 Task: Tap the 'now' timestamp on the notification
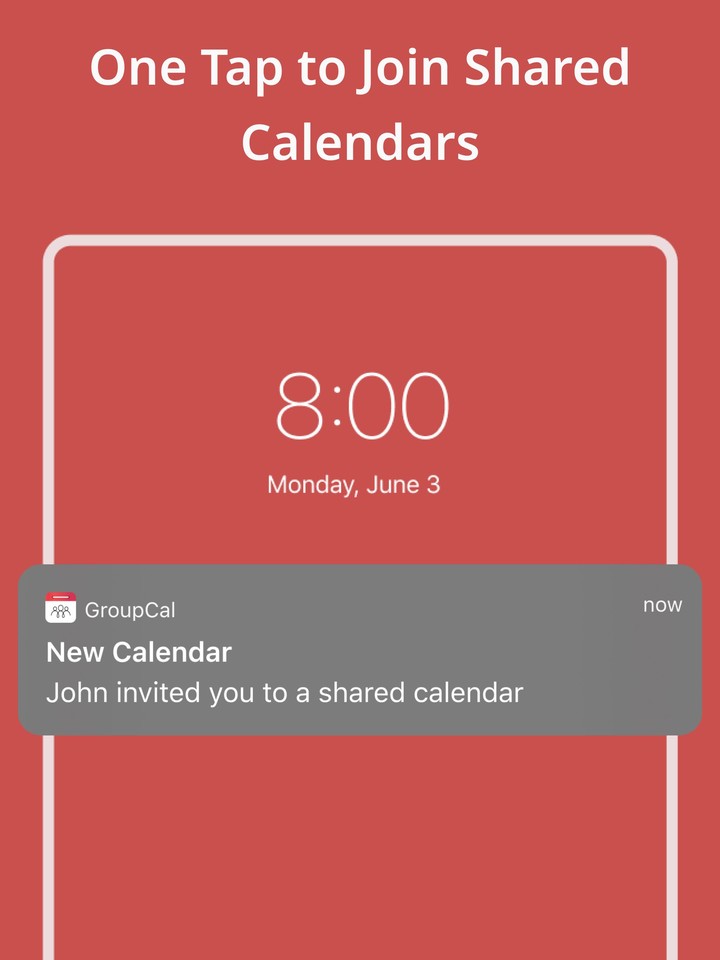coord(663,604)
